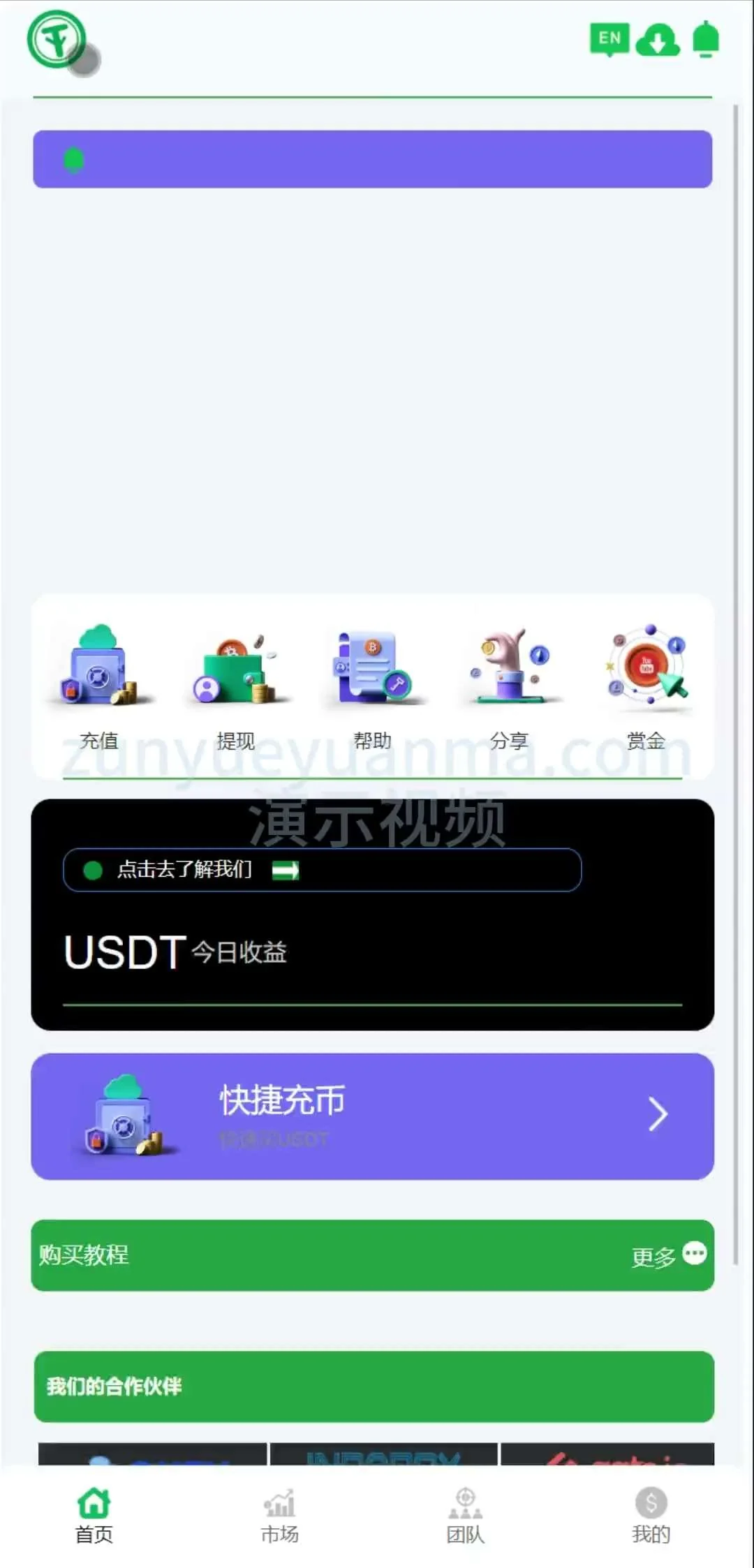754x1568 pixels.
Task: Open 充值 recharge shortcut
Action: point(99,685)
